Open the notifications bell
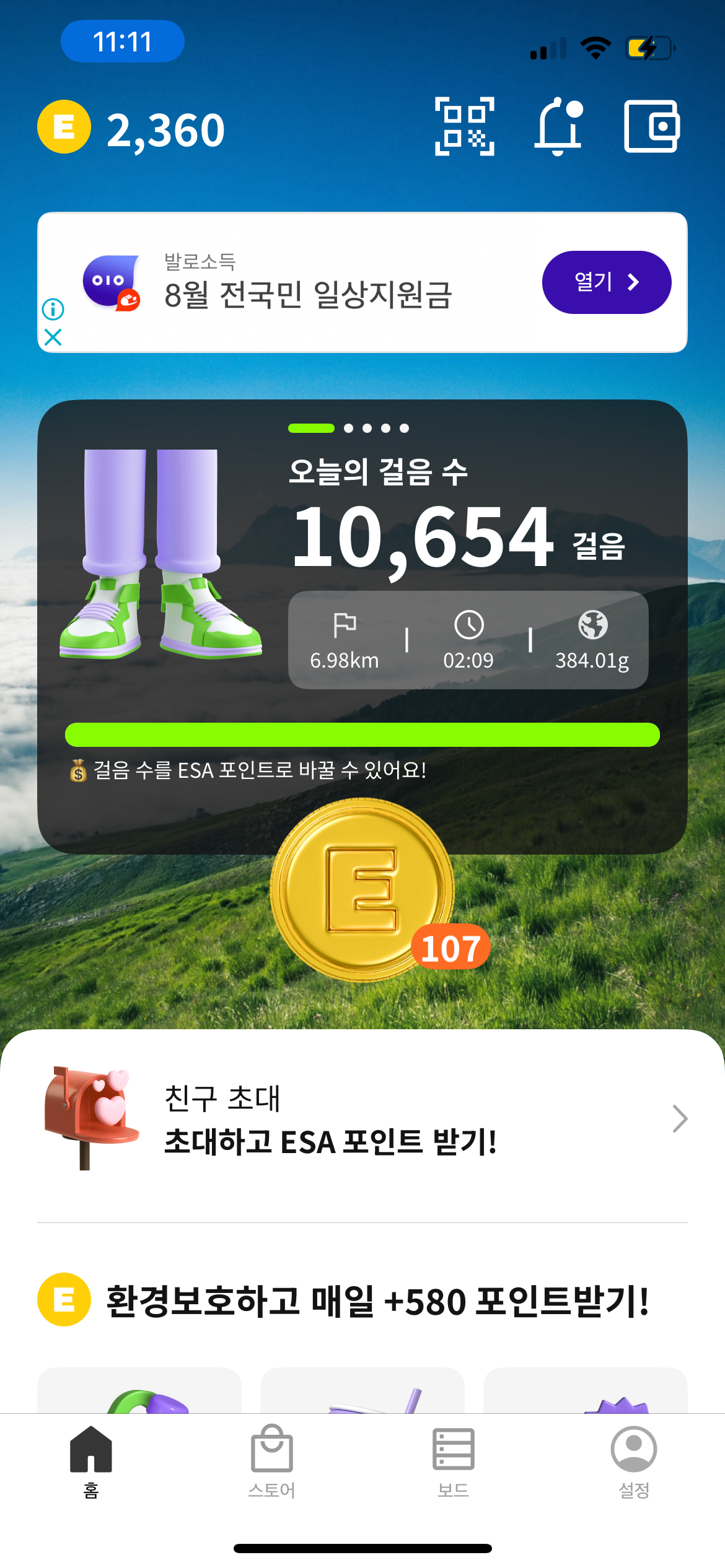Image resolution: width=725 pixels, height=1568 pixels. (558, 126)
